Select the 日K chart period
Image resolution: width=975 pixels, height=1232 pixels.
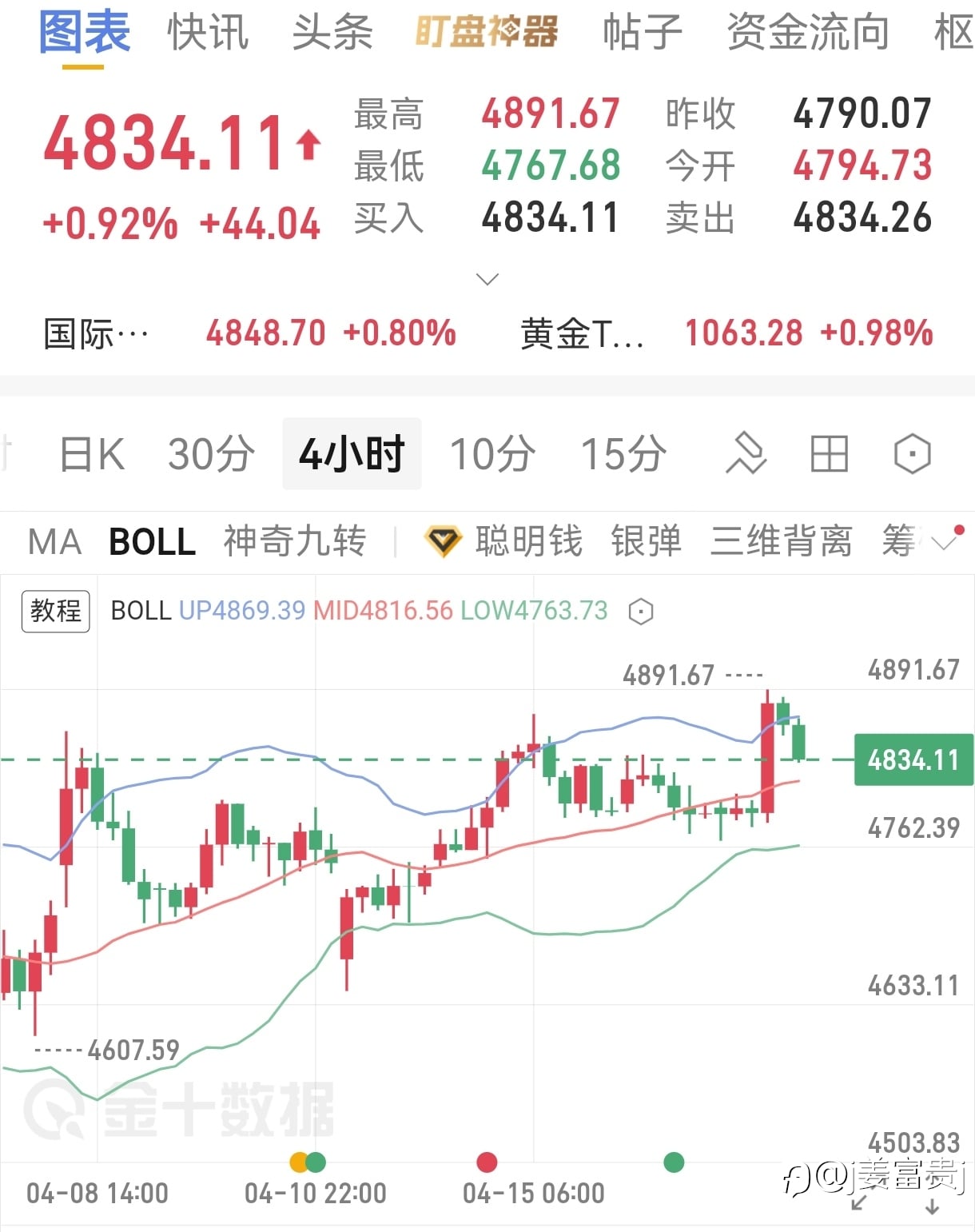(x=93, y=454)
